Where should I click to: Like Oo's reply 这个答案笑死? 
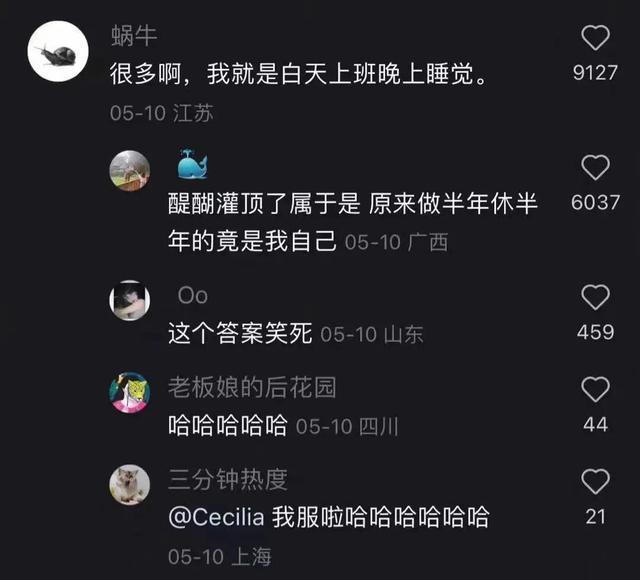(595, 298)
